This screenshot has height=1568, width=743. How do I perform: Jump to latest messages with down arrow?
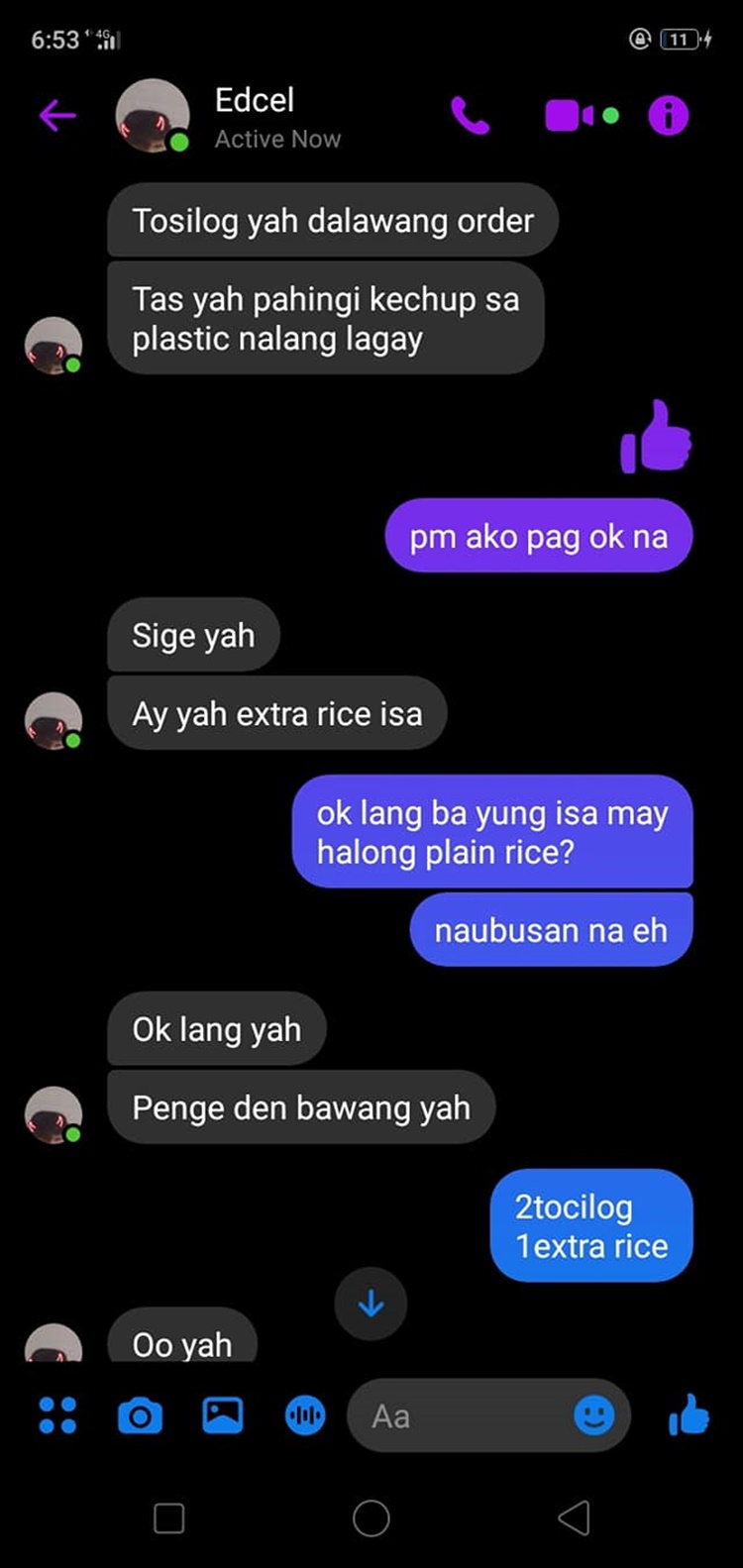[x=371, y=1304]
